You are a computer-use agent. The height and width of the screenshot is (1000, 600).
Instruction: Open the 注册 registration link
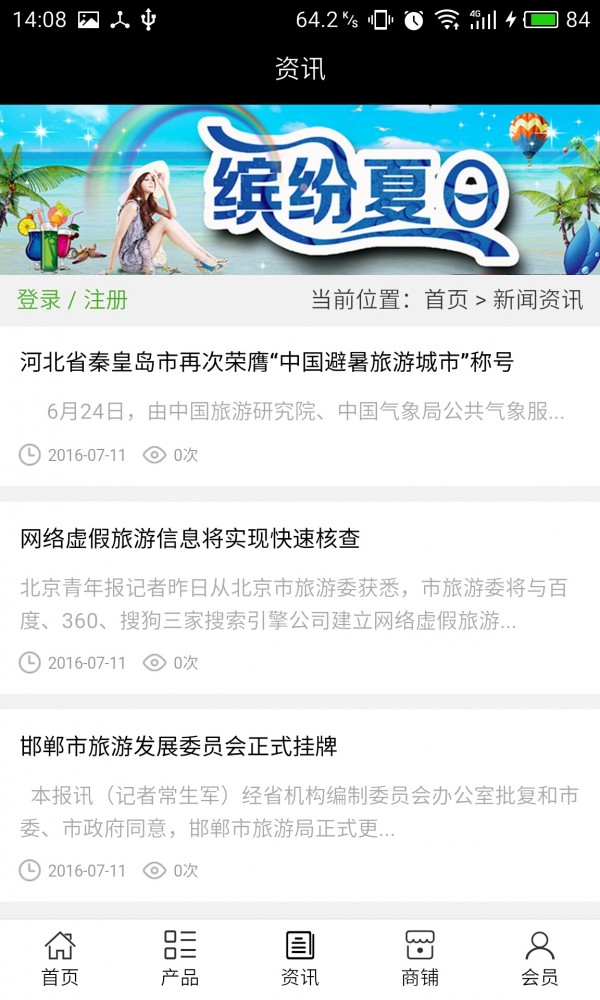tap(105, 300)
